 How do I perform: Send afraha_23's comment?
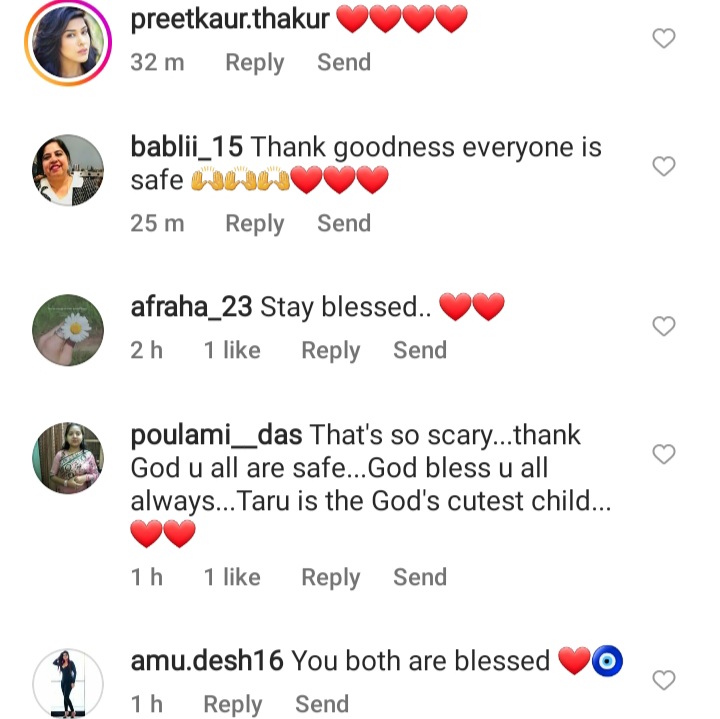(420, 350)
